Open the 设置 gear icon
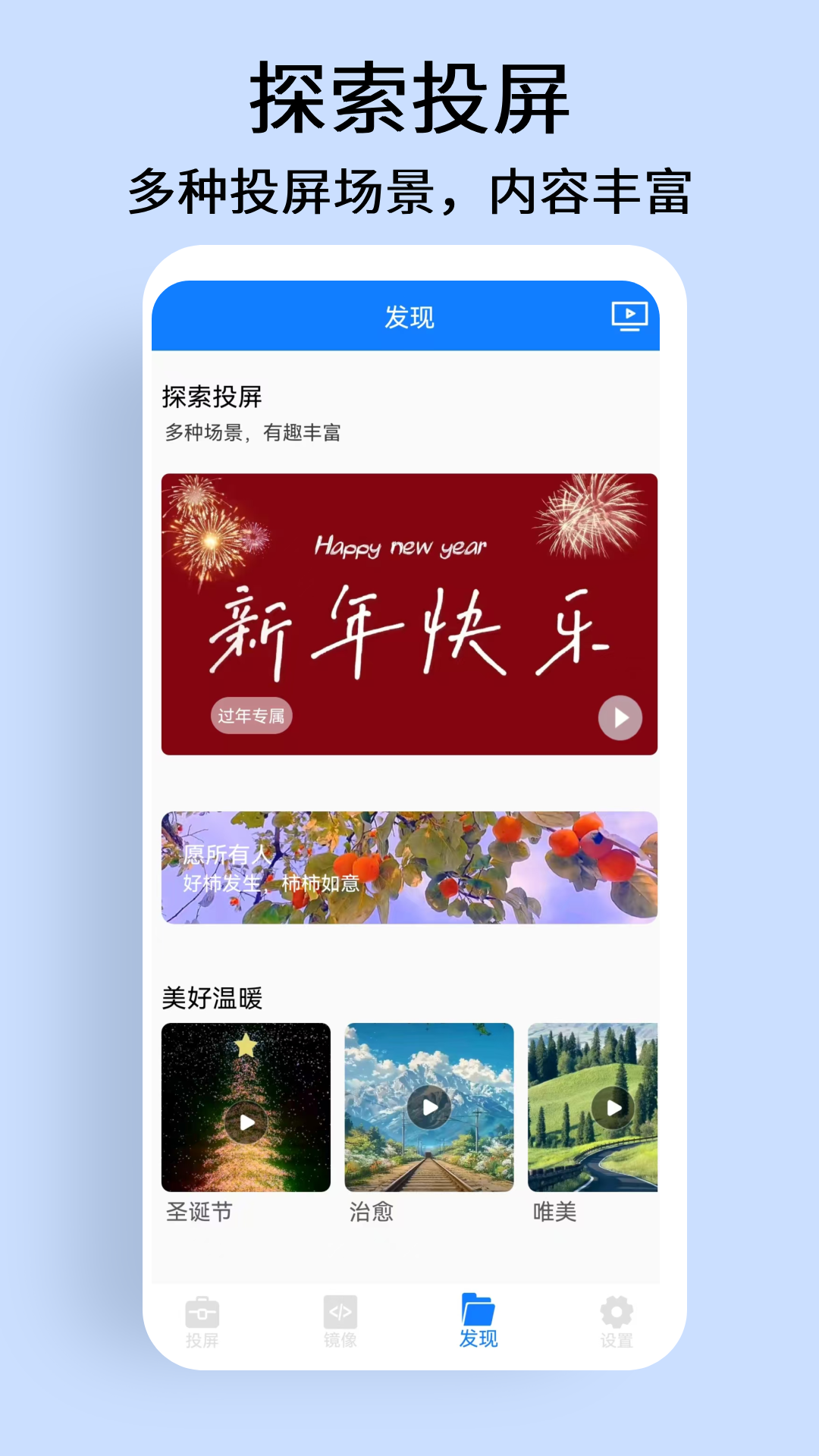The width and height of the screenshot is (819, 1456). [615, 1312]
